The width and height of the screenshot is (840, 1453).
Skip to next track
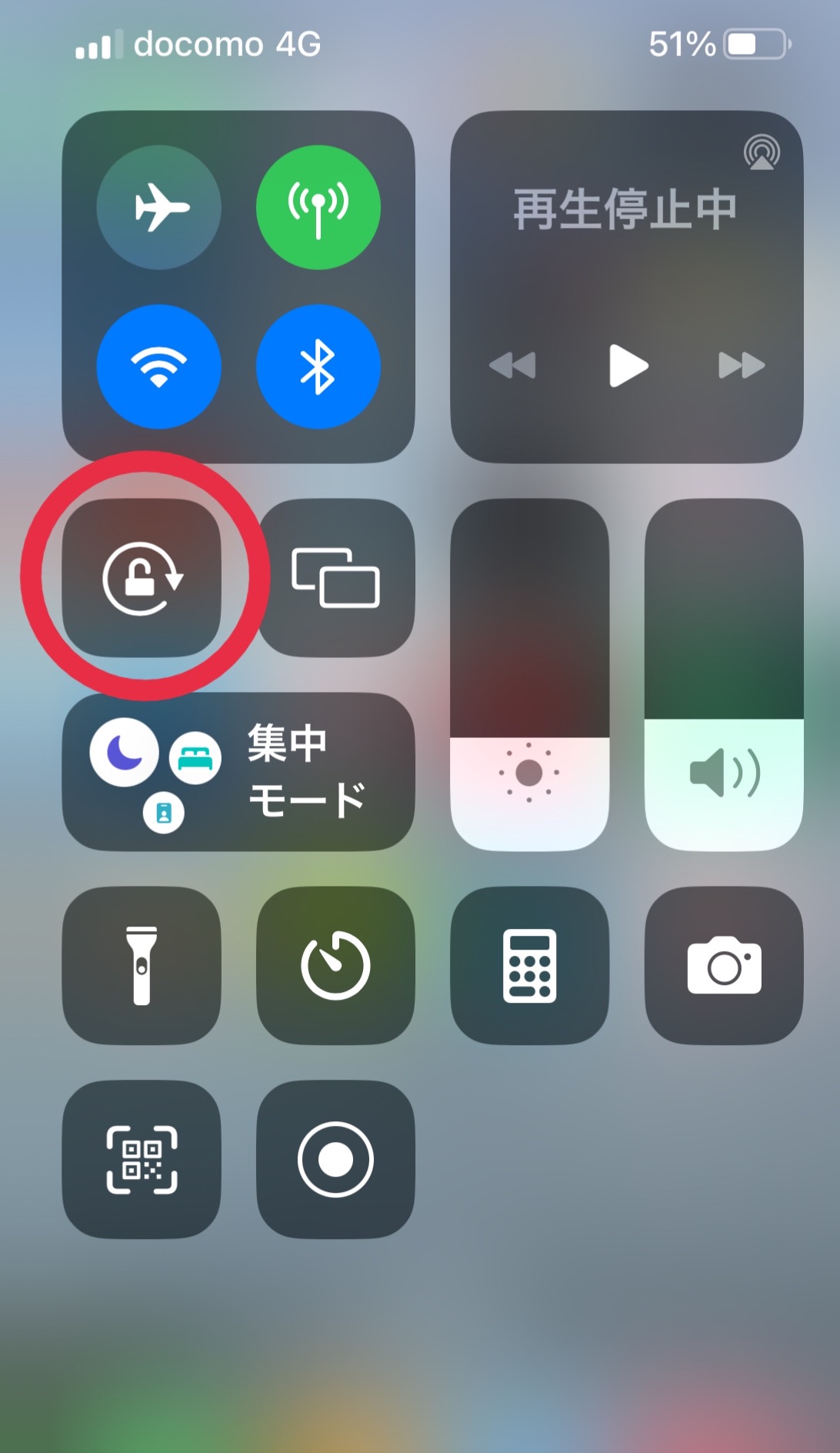pos(742,366)
